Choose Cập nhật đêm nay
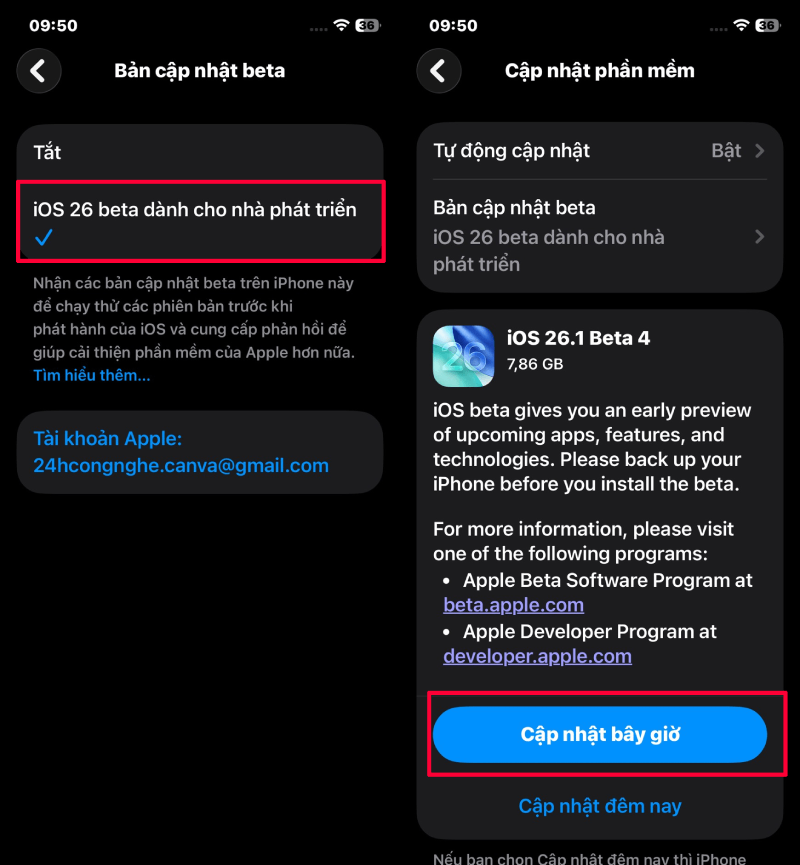The height and width of the screenshot is (865, 800). pyautogui.click(x=599, y=806)
